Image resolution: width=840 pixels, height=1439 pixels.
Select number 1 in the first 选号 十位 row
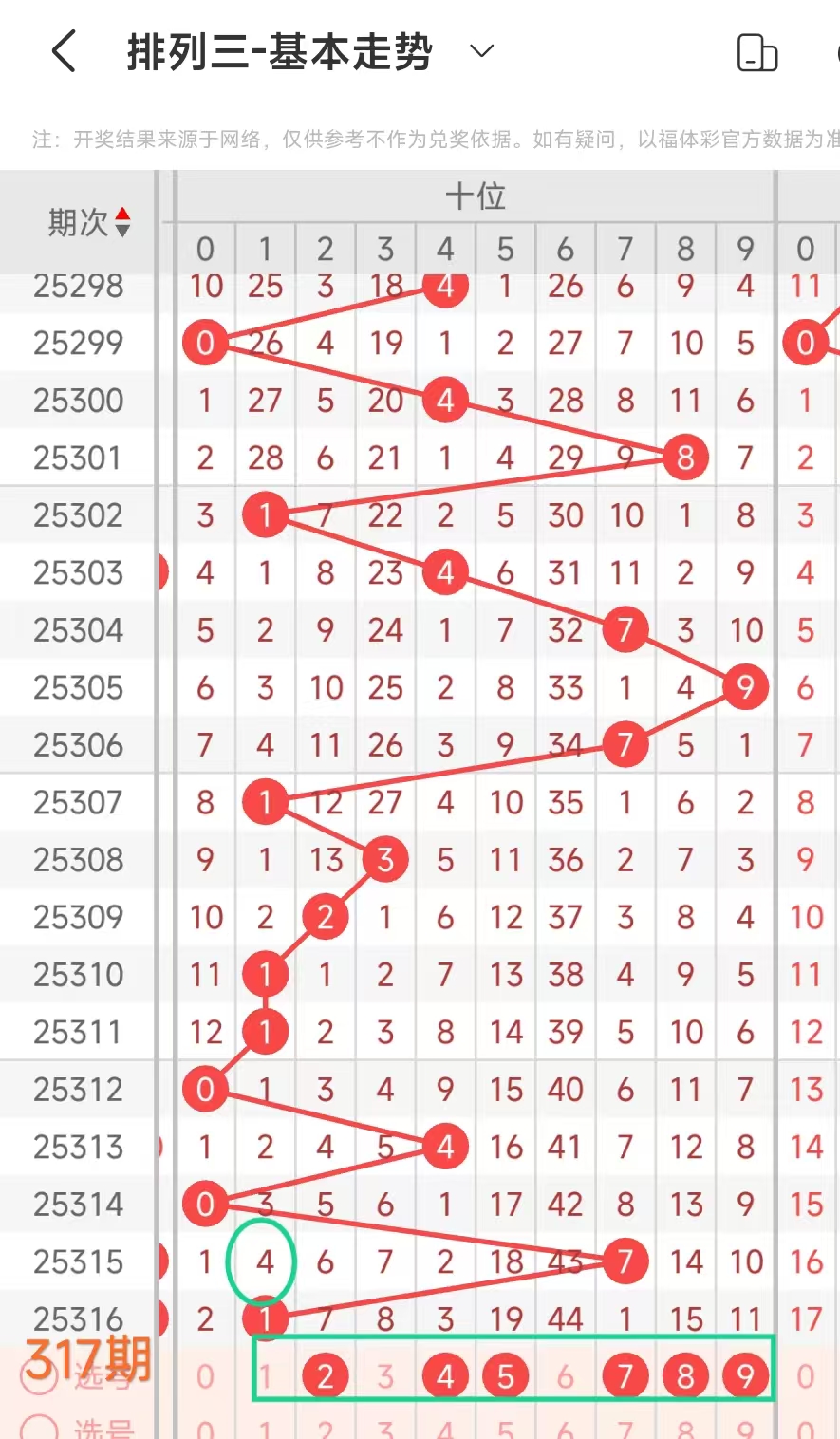[266, 1375]
